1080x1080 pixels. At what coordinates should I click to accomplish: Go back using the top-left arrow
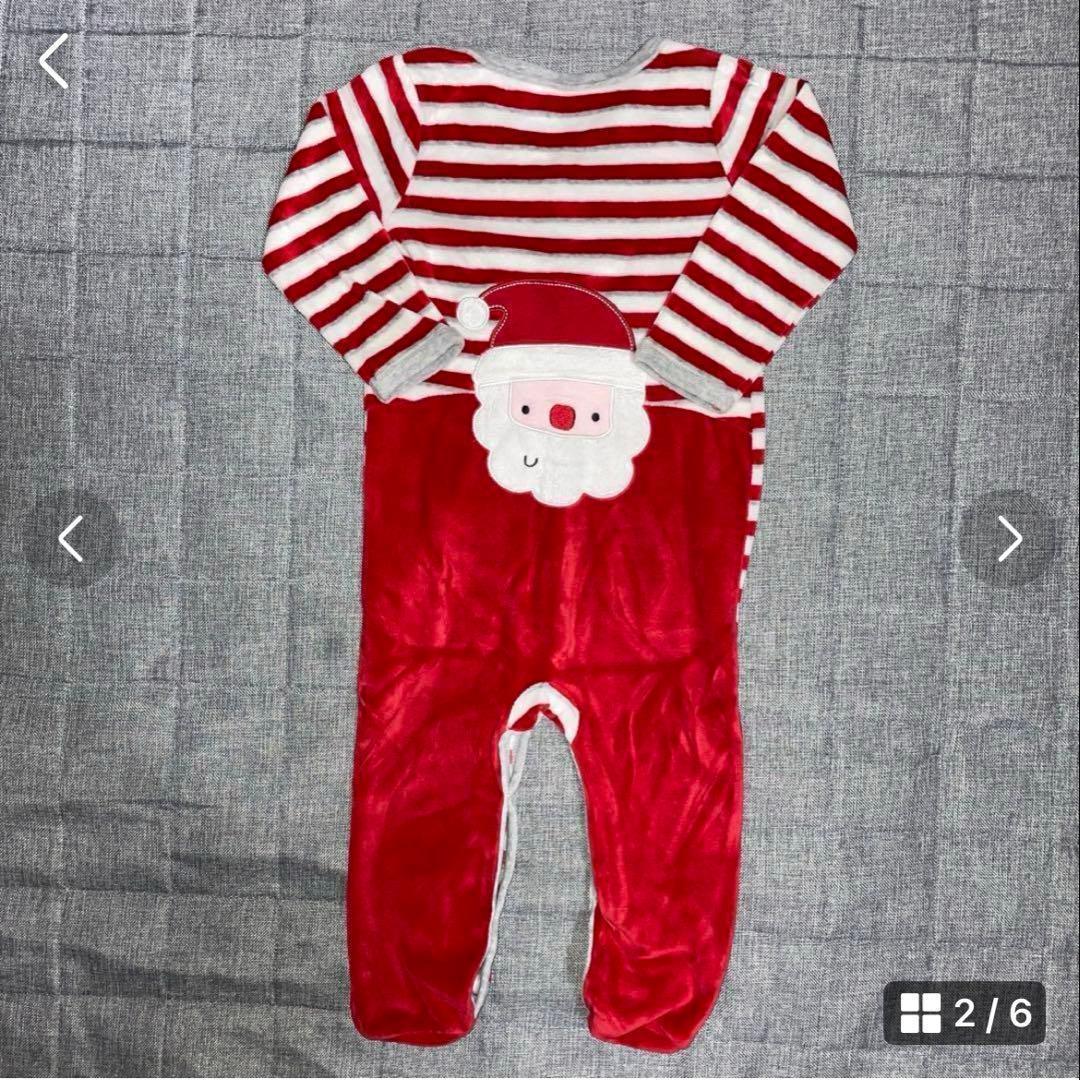54,61
